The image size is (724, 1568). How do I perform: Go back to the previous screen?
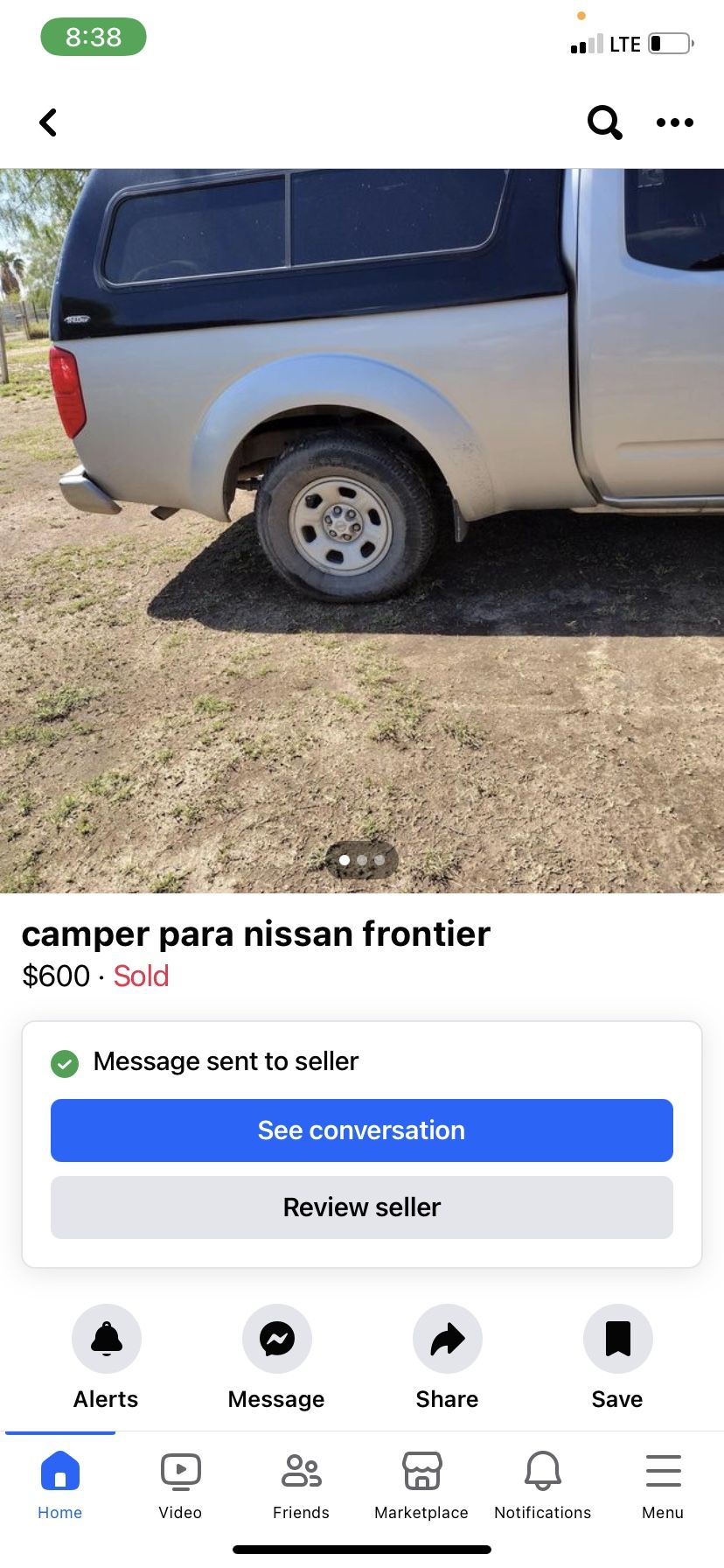49,122
